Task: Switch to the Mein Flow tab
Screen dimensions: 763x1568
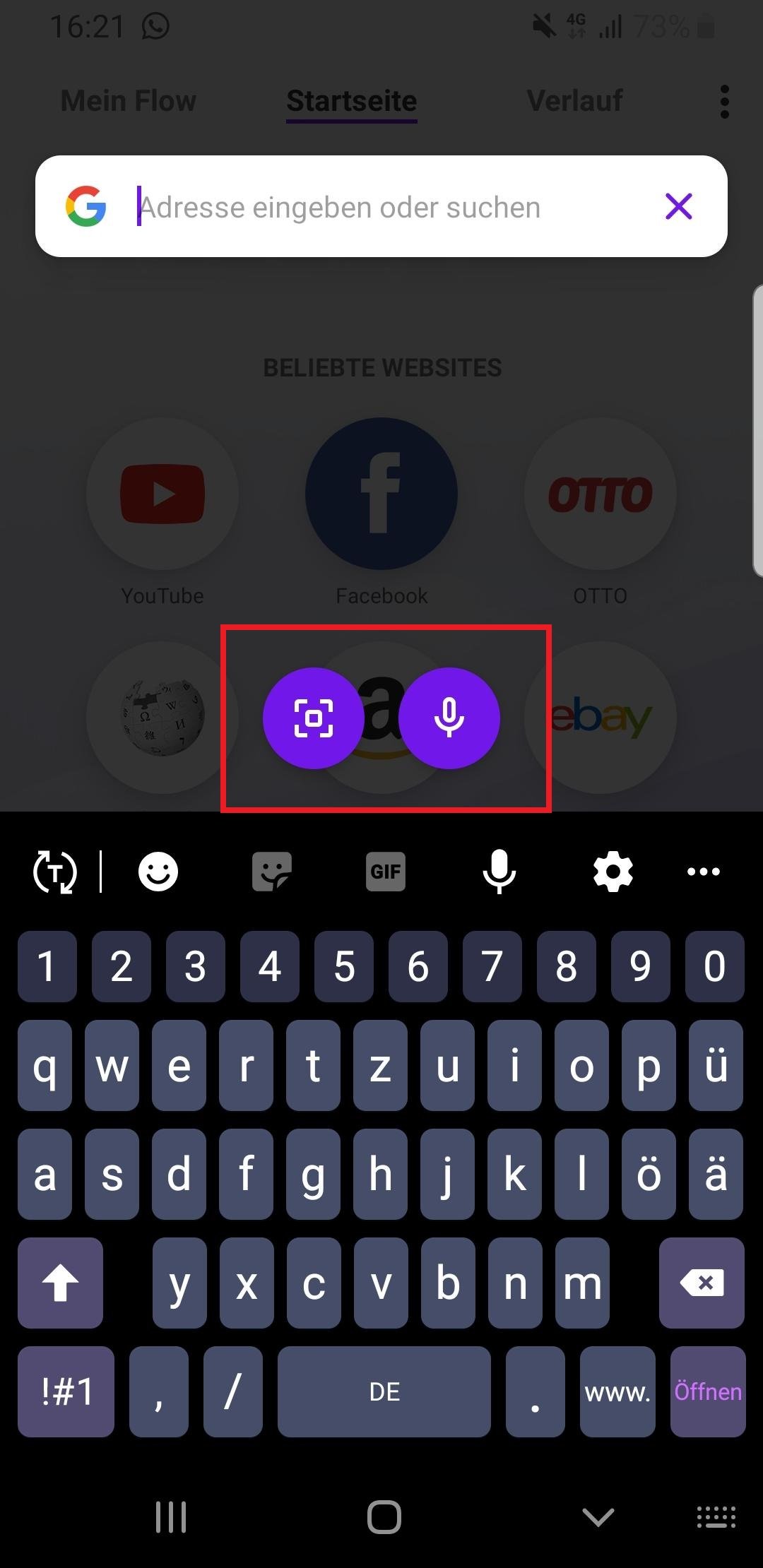Action: (x=128, y=100)
